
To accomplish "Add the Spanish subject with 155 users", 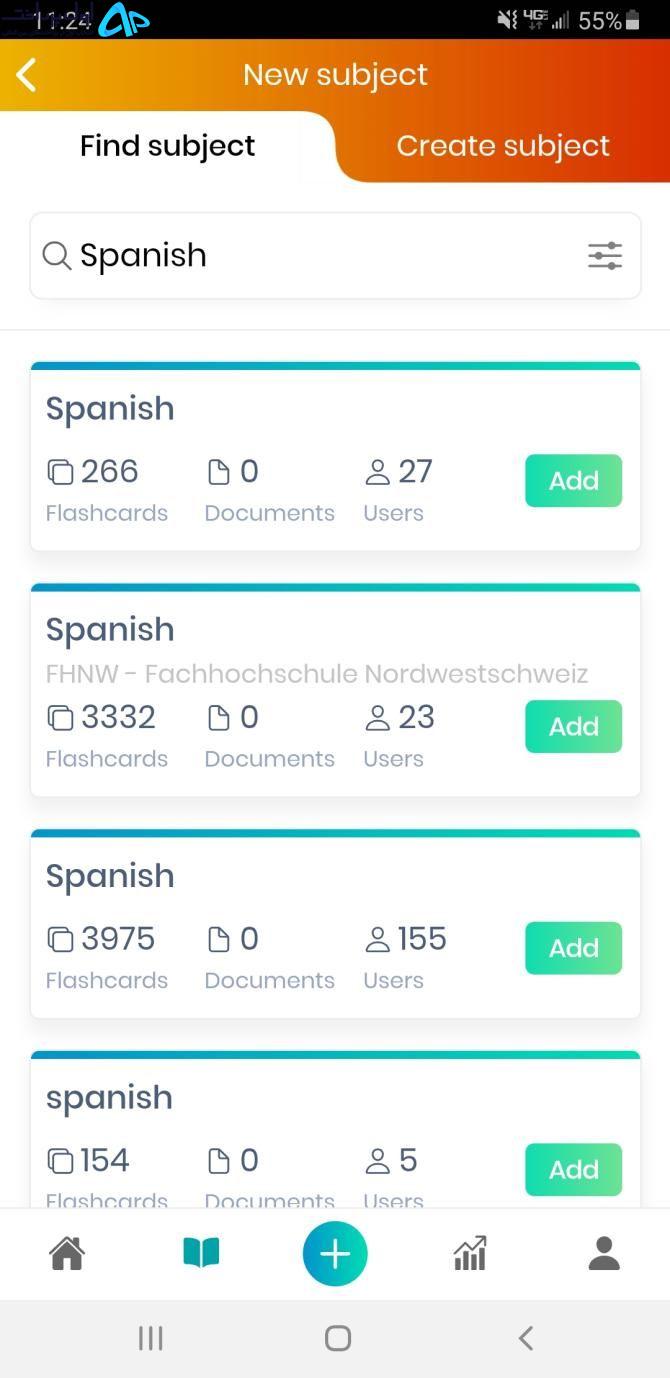I will [574, 948].
